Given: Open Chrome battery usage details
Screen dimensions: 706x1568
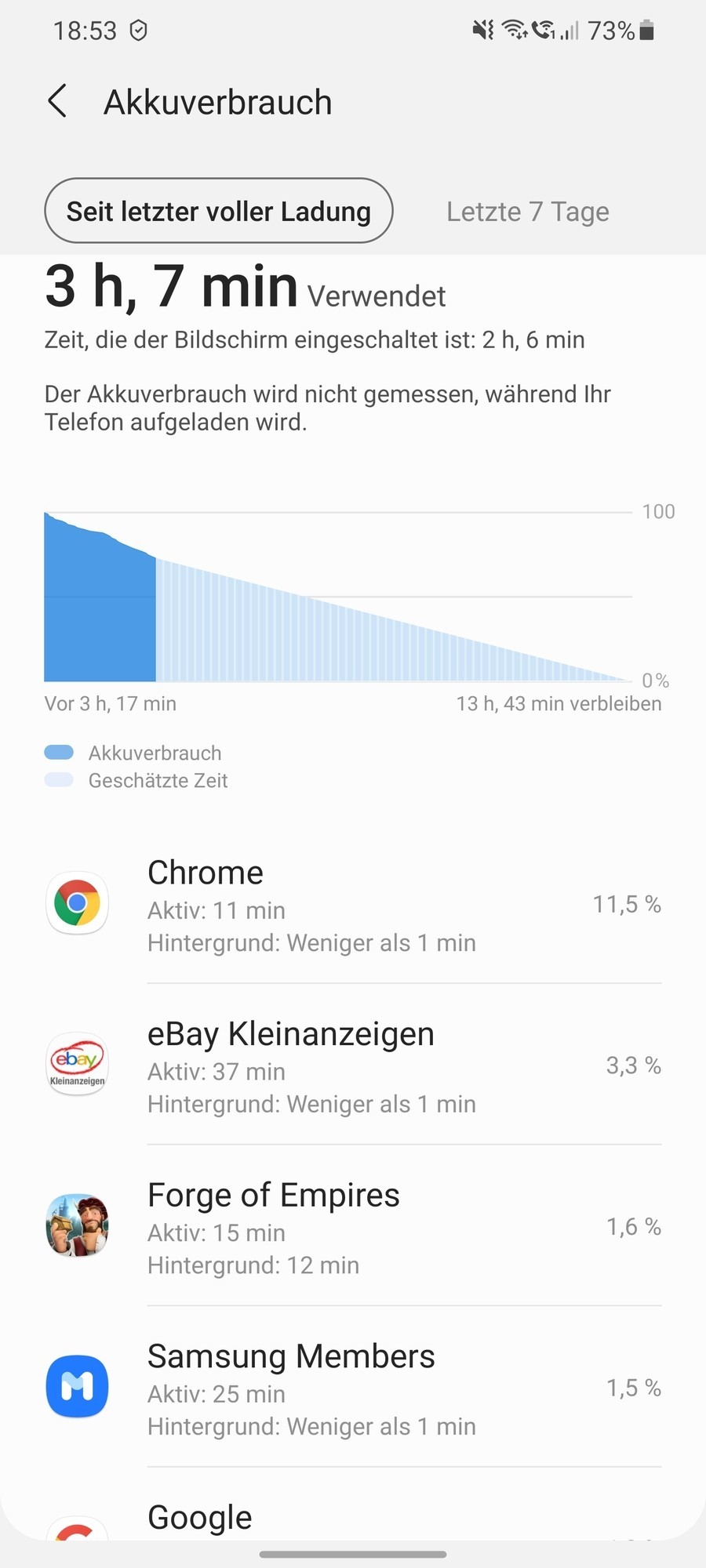Looking at the screenshot, I should tap(353, 906).
